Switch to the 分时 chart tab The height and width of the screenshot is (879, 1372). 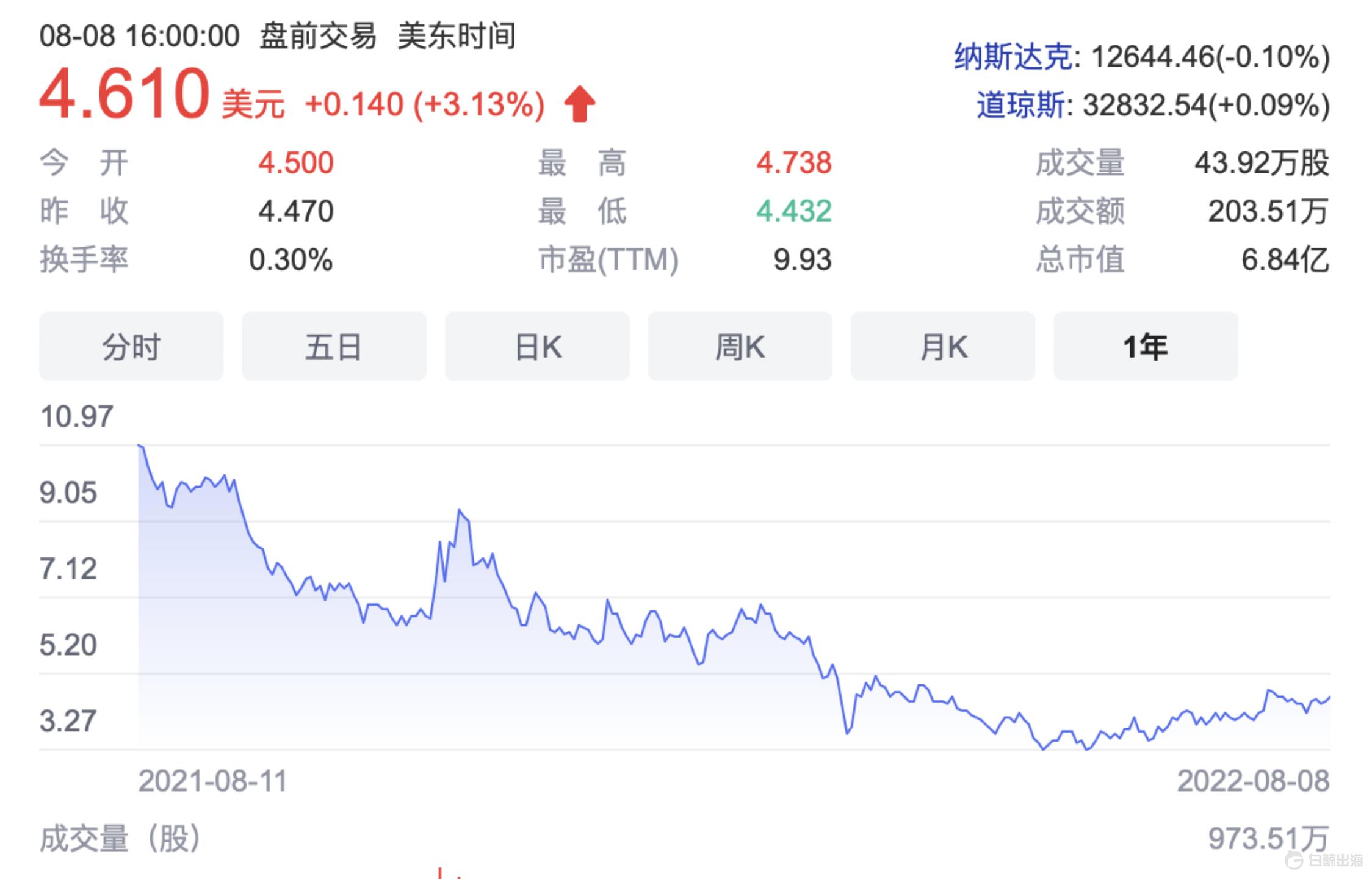[131, 346]
